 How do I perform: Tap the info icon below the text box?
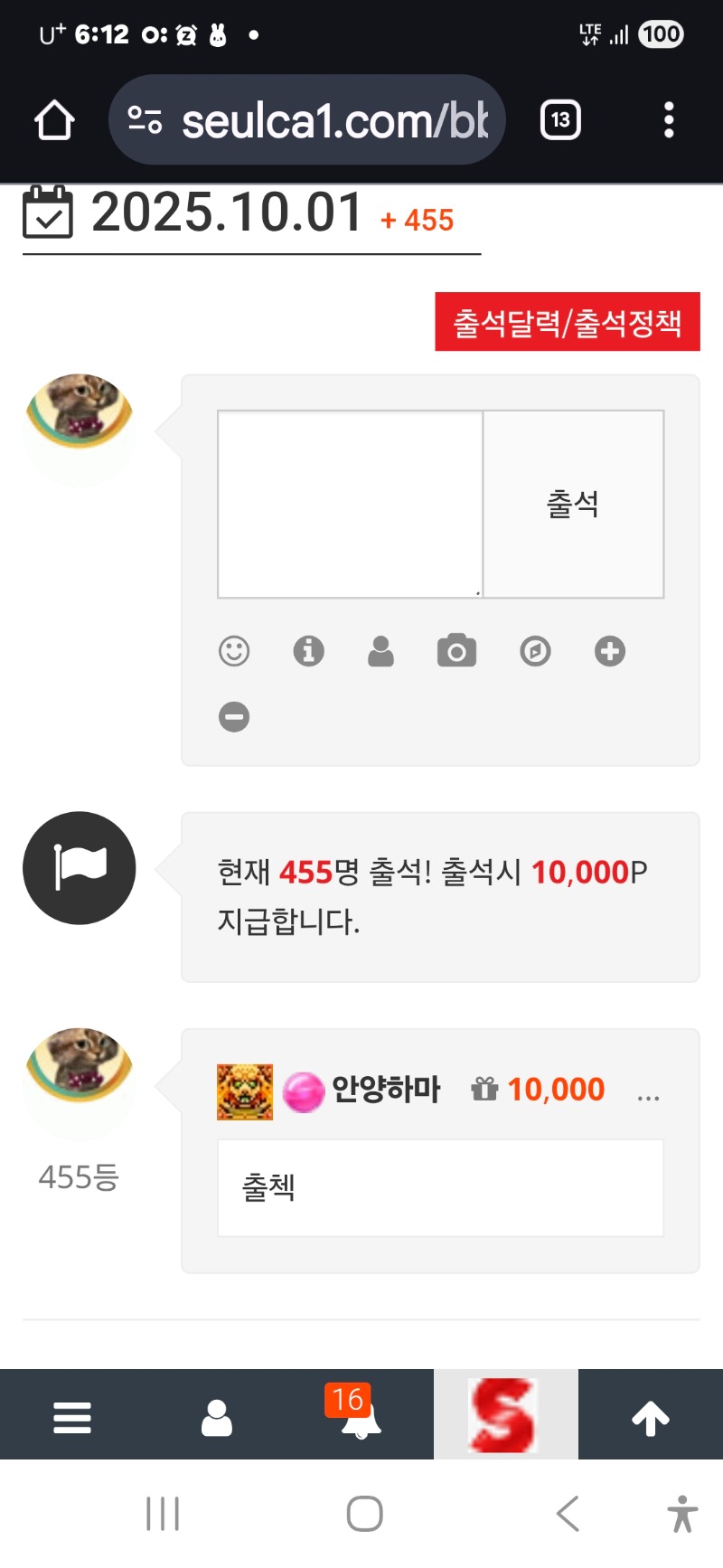pyautogui.click(x=308, y=651)
